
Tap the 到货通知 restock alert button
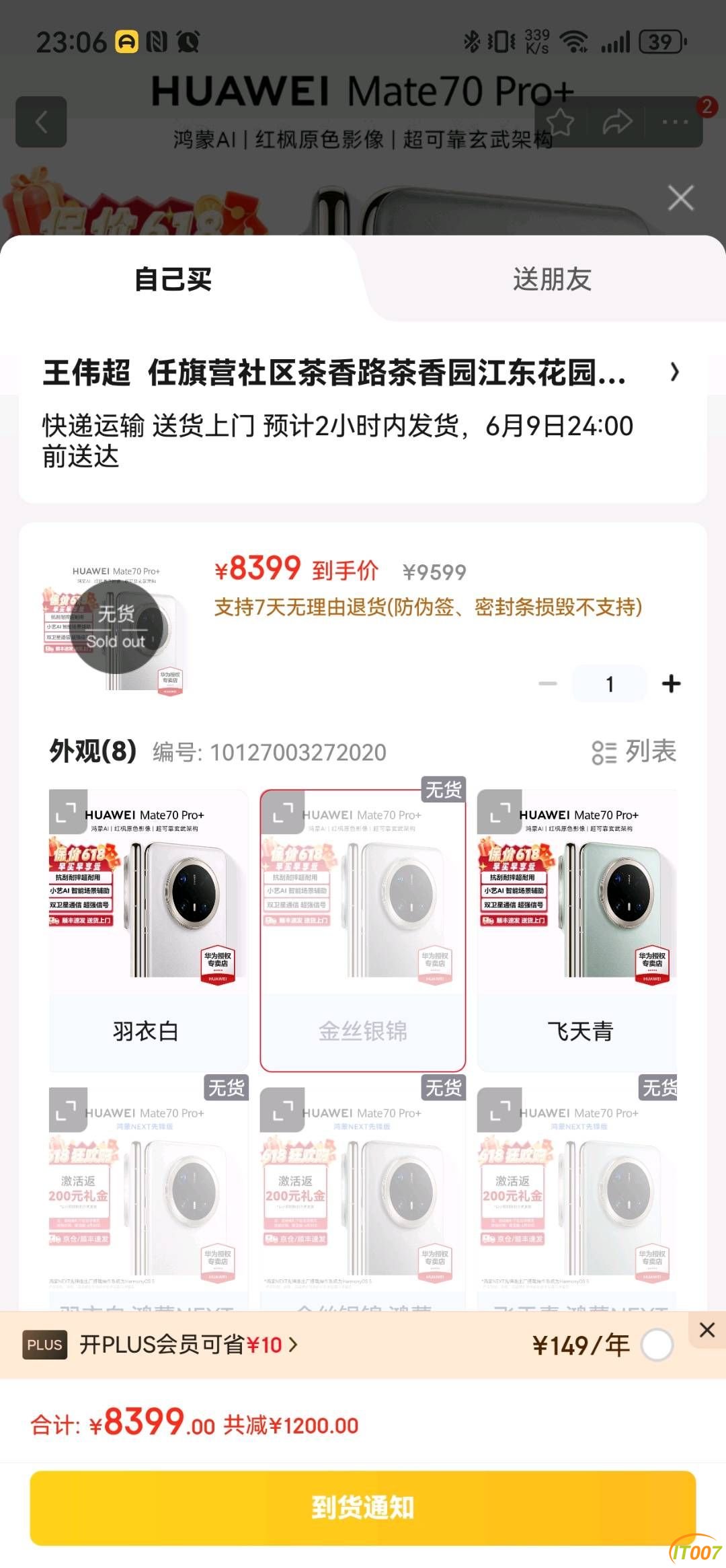coord(363,1507)
